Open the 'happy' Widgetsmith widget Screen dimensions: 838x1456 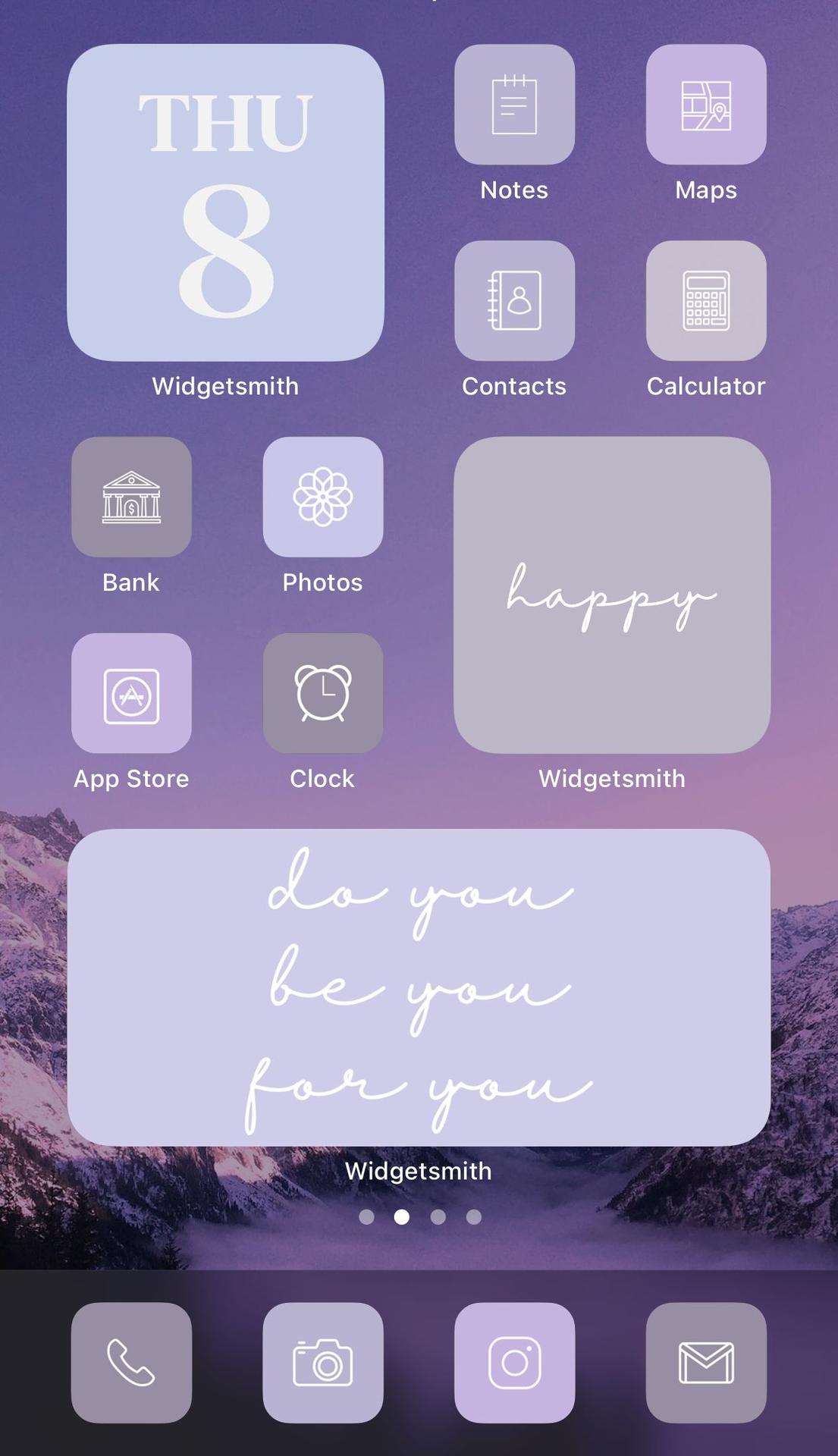point(612,595)
